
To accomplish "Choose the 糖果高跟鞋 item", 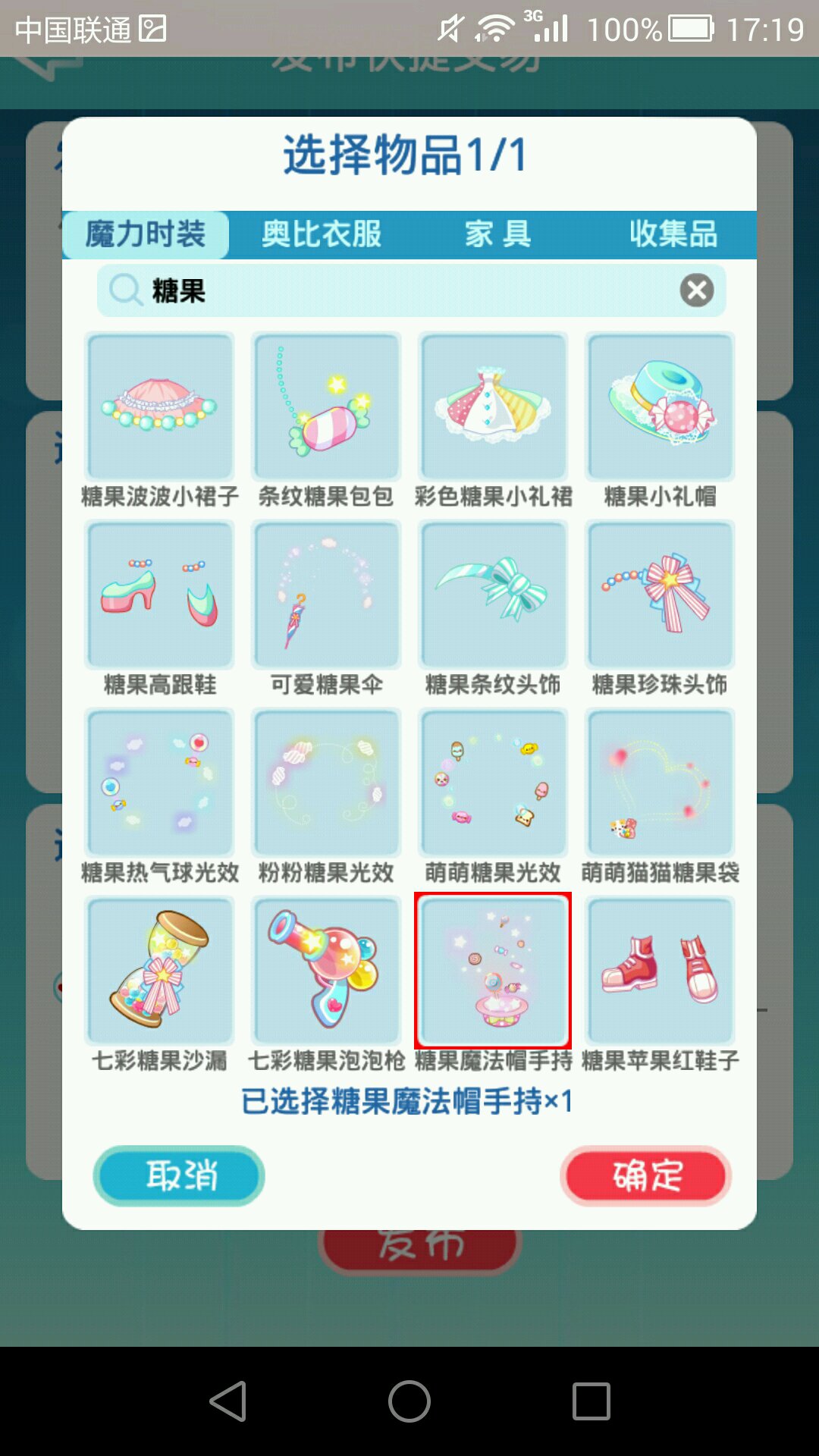I will (159, 595).
